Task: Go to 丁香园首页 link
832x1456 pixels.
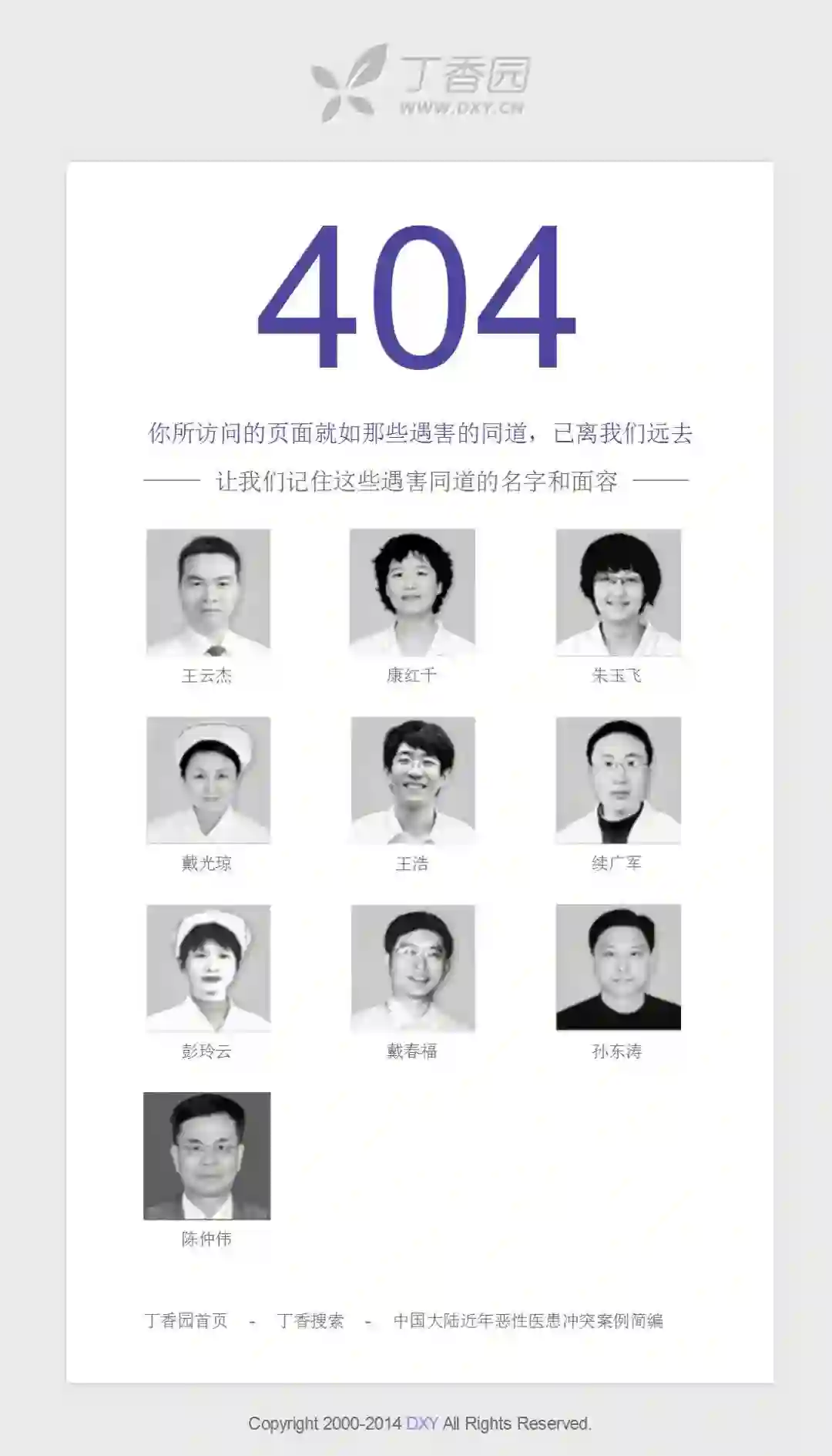Action: click(x=186, y=1320)
